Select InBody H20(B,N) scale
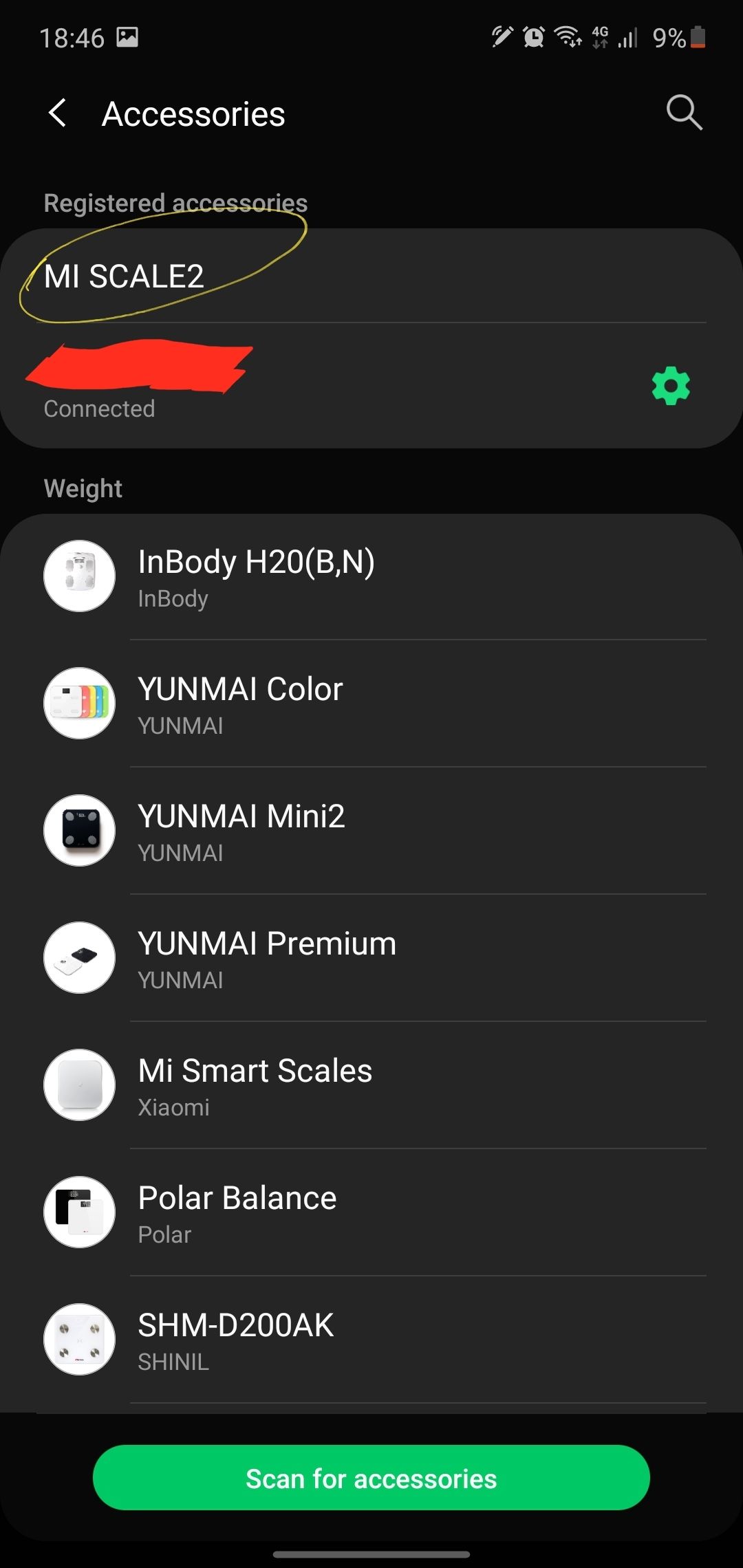The image size is (743, 1568). click(x=256, y=576)
